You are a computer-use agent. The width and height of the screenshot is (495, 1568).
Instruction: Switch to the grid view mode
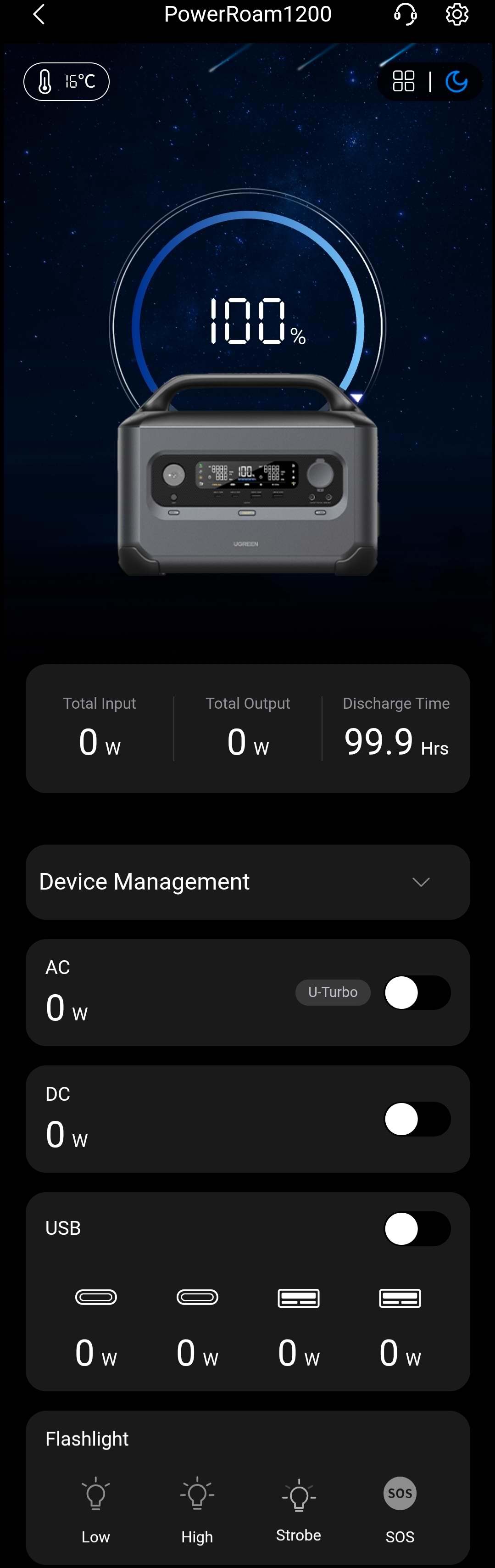(x=403, y=82)
